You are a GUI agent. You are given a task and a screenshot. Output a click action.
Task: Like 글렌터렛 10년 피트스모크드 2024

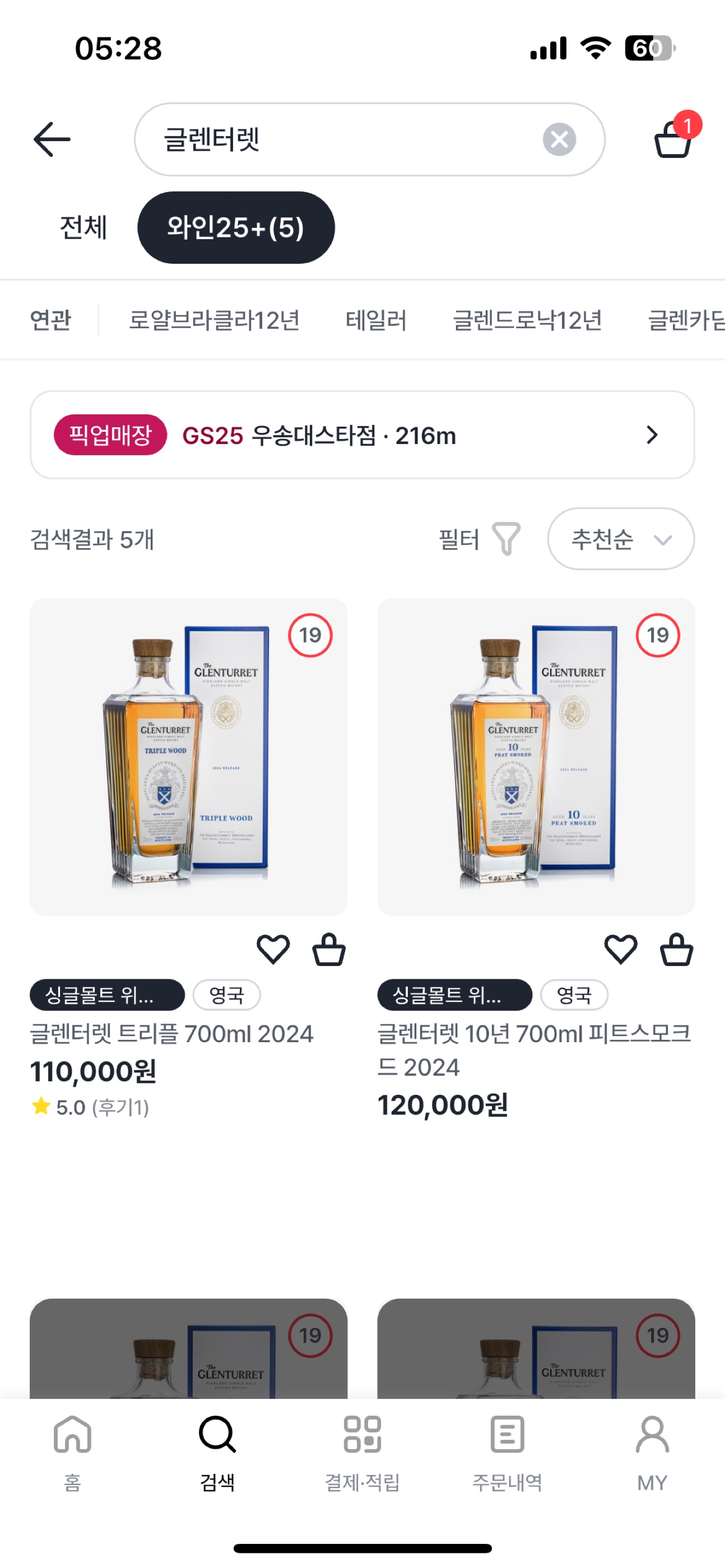point(620,950)
